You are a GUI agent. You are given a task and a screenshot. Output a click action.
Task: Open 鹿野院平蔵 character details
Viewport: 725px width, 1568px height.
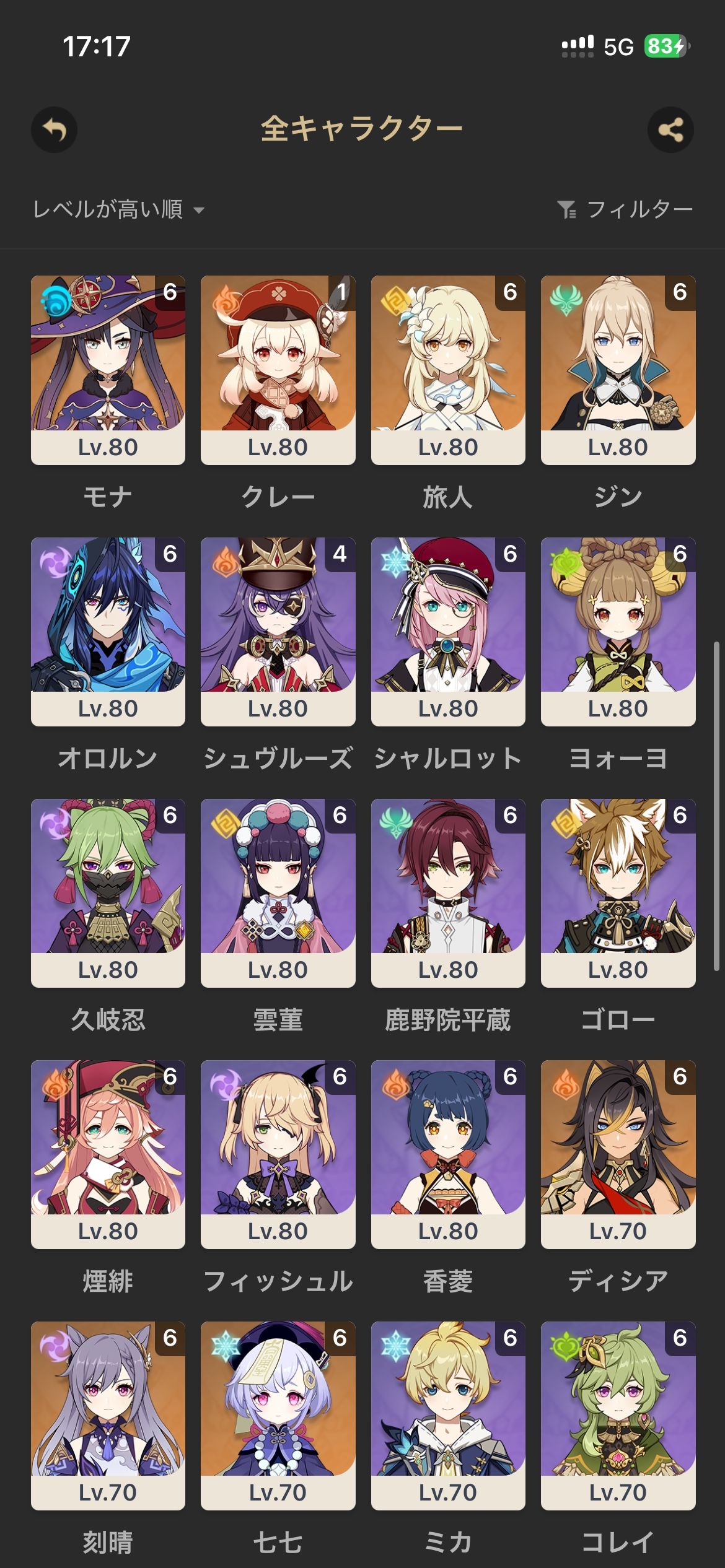coord(448,892)
